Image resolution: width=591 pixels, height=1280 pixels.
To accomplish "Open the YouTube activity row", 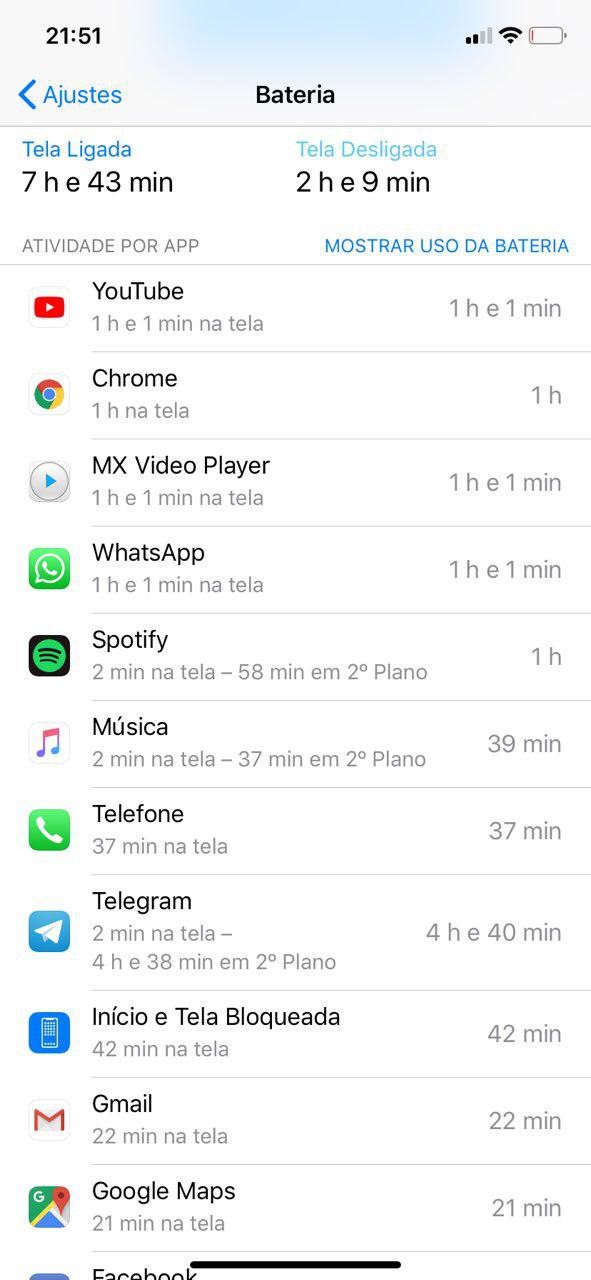I will tap(295, 308).
